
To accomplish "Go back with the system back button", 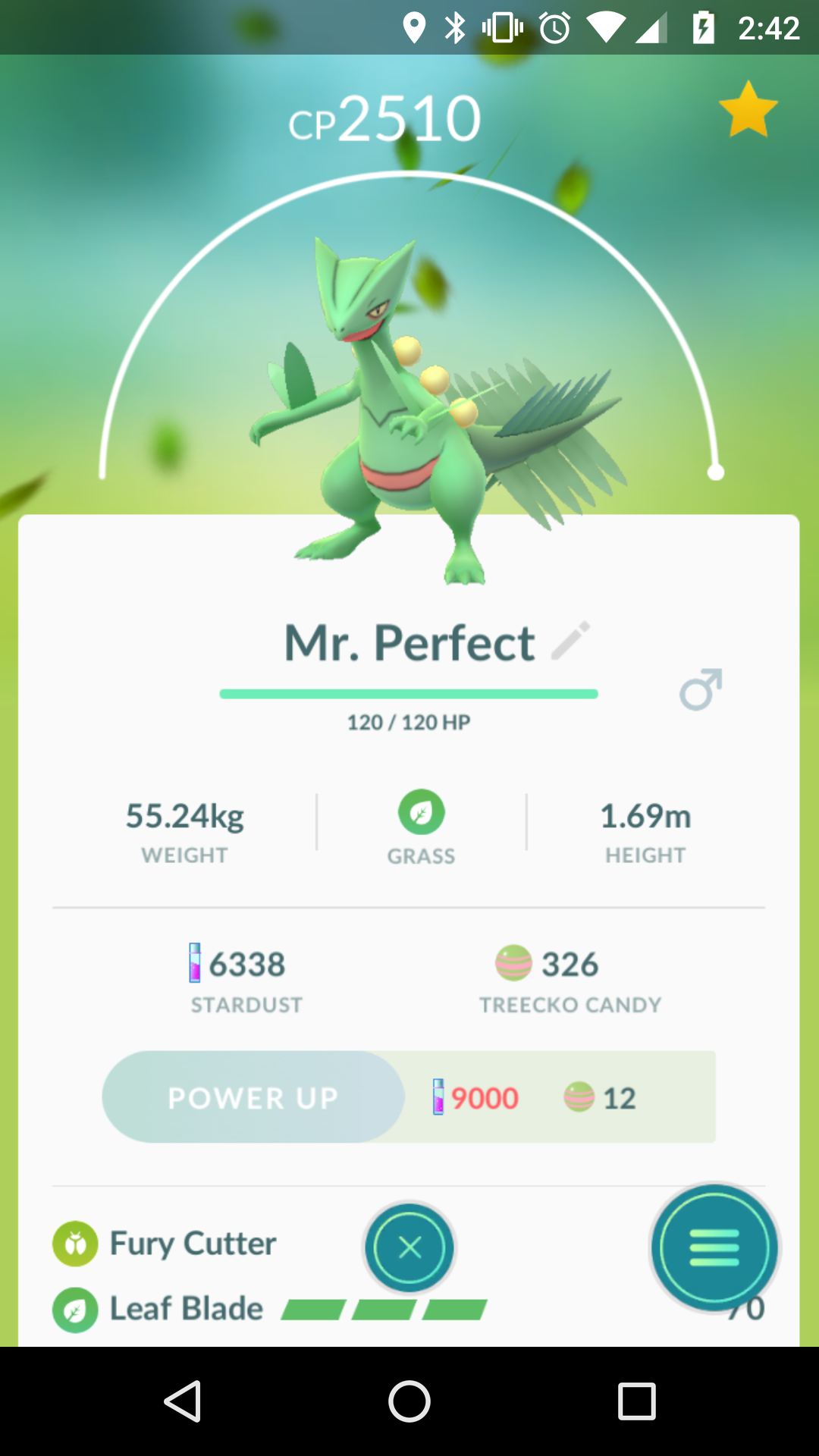I will point(183,1401).
